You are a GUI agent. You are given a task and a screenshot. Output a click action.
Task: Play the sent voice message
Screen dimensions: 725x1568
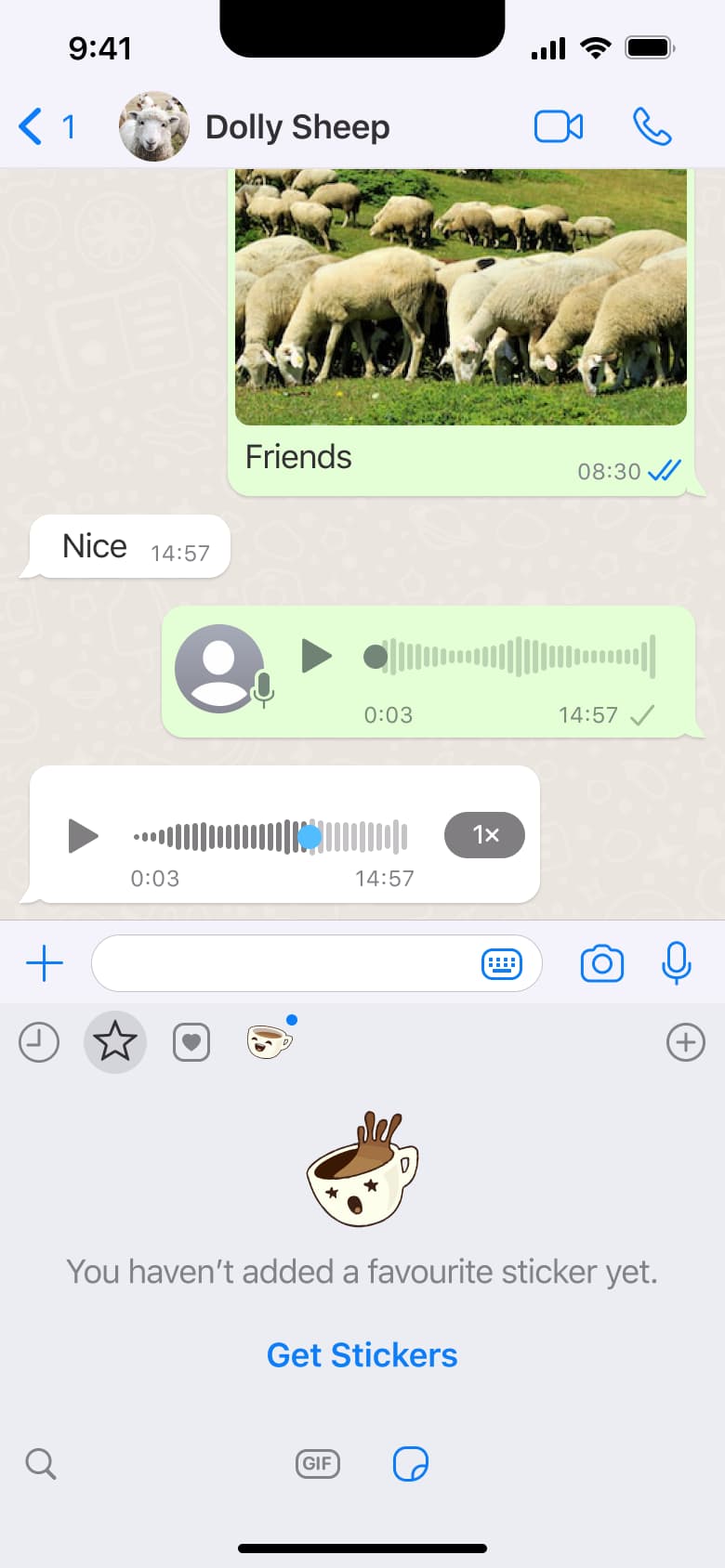pos(317,656)
